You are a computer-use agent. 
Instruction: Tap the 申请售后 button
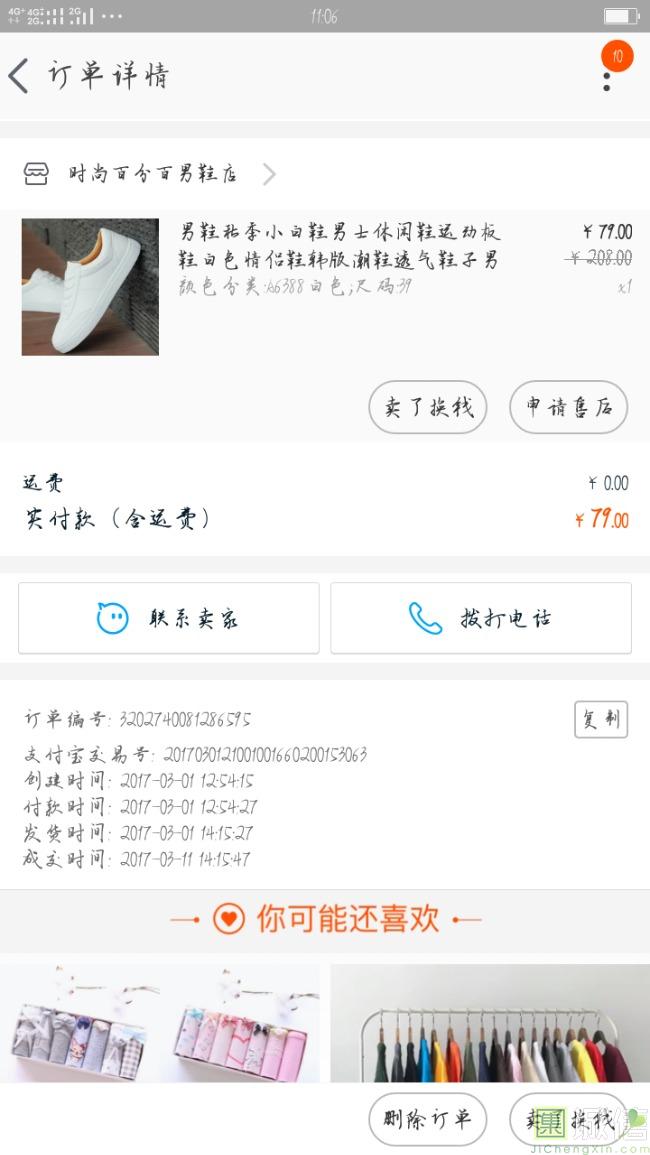click(568, 407)
